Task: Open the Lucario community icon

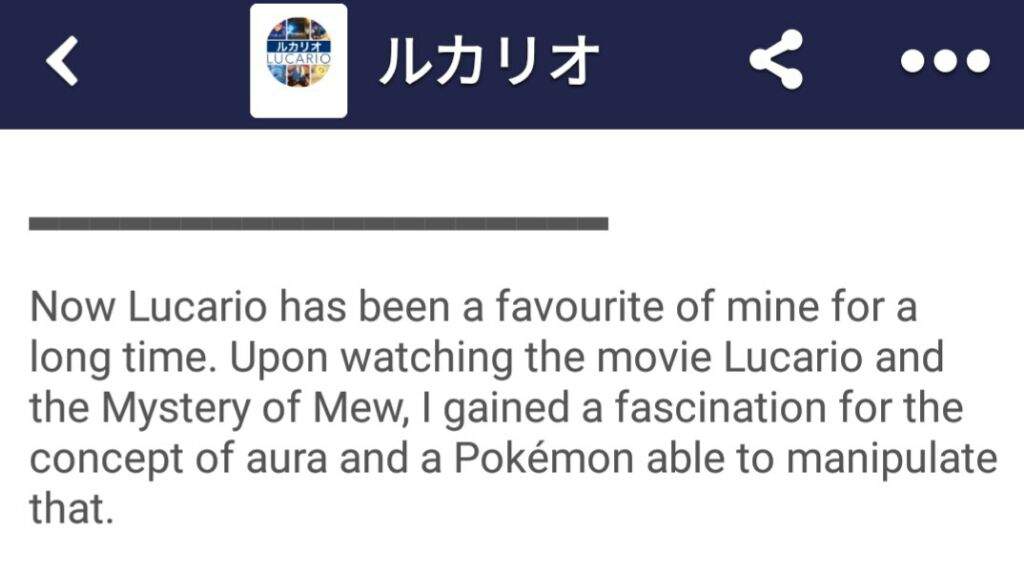Action: [x=298, y=62]
